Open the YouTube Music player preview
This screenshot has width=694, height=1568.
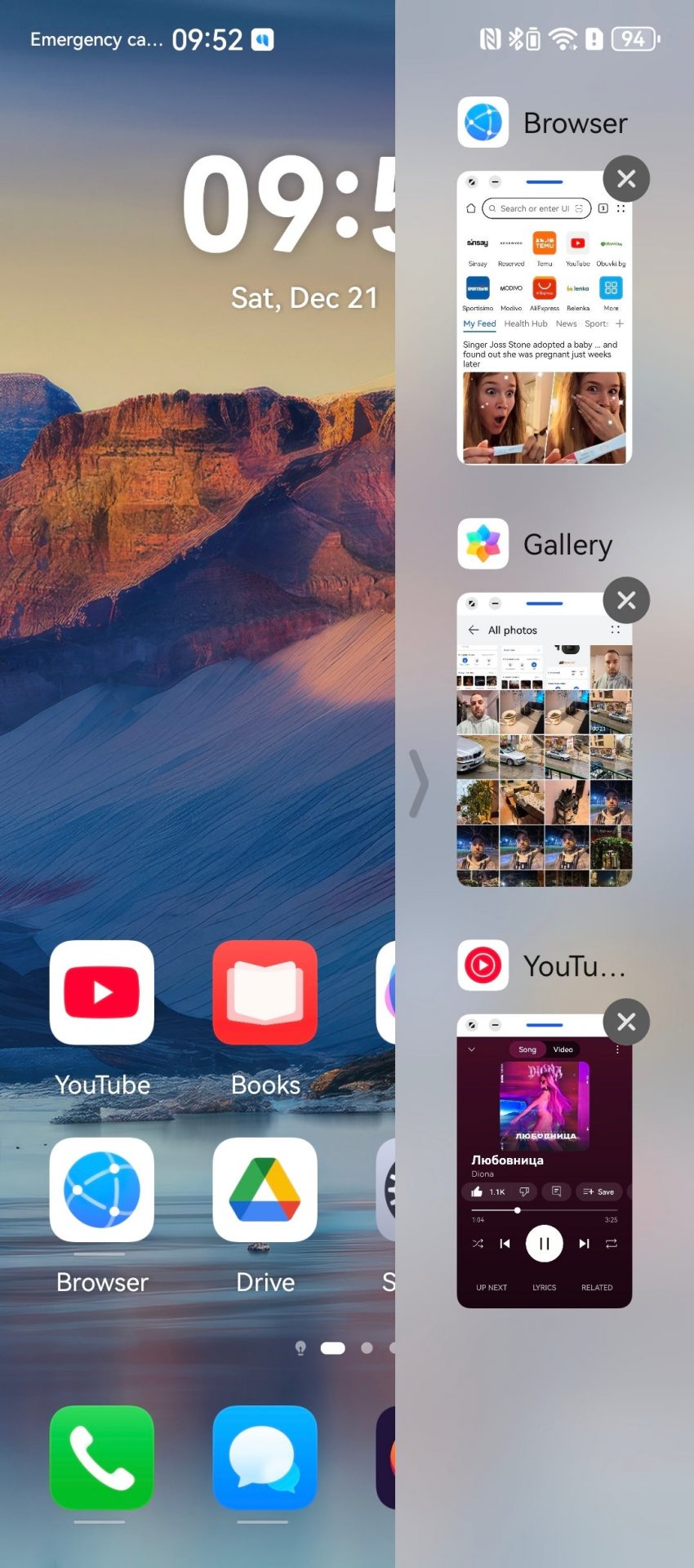pos(544,1168)
